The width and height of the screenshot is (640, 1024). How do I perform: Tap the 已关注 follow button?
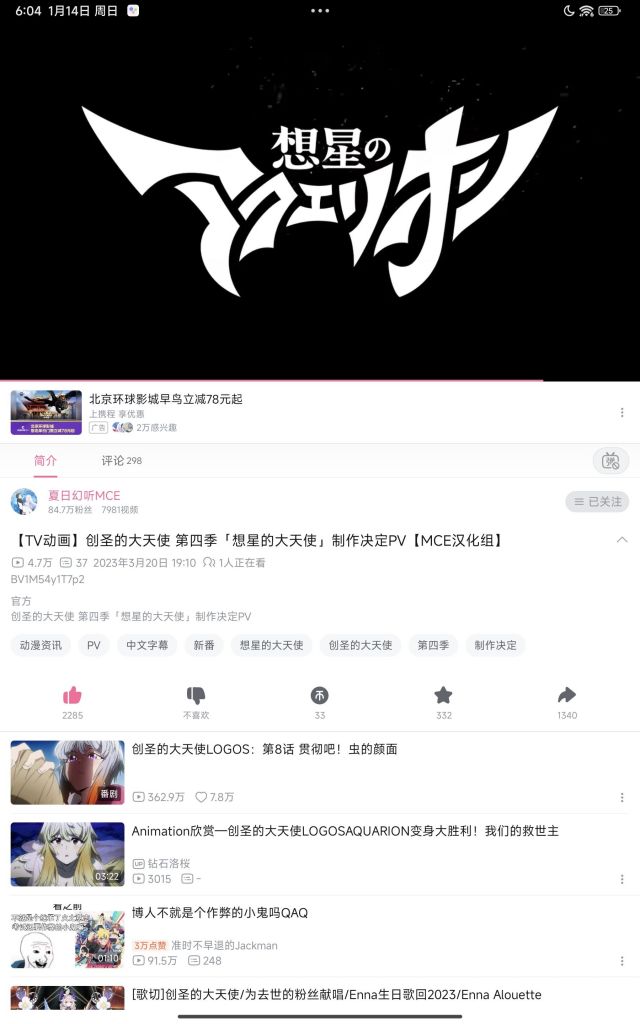tap(597, 501)
